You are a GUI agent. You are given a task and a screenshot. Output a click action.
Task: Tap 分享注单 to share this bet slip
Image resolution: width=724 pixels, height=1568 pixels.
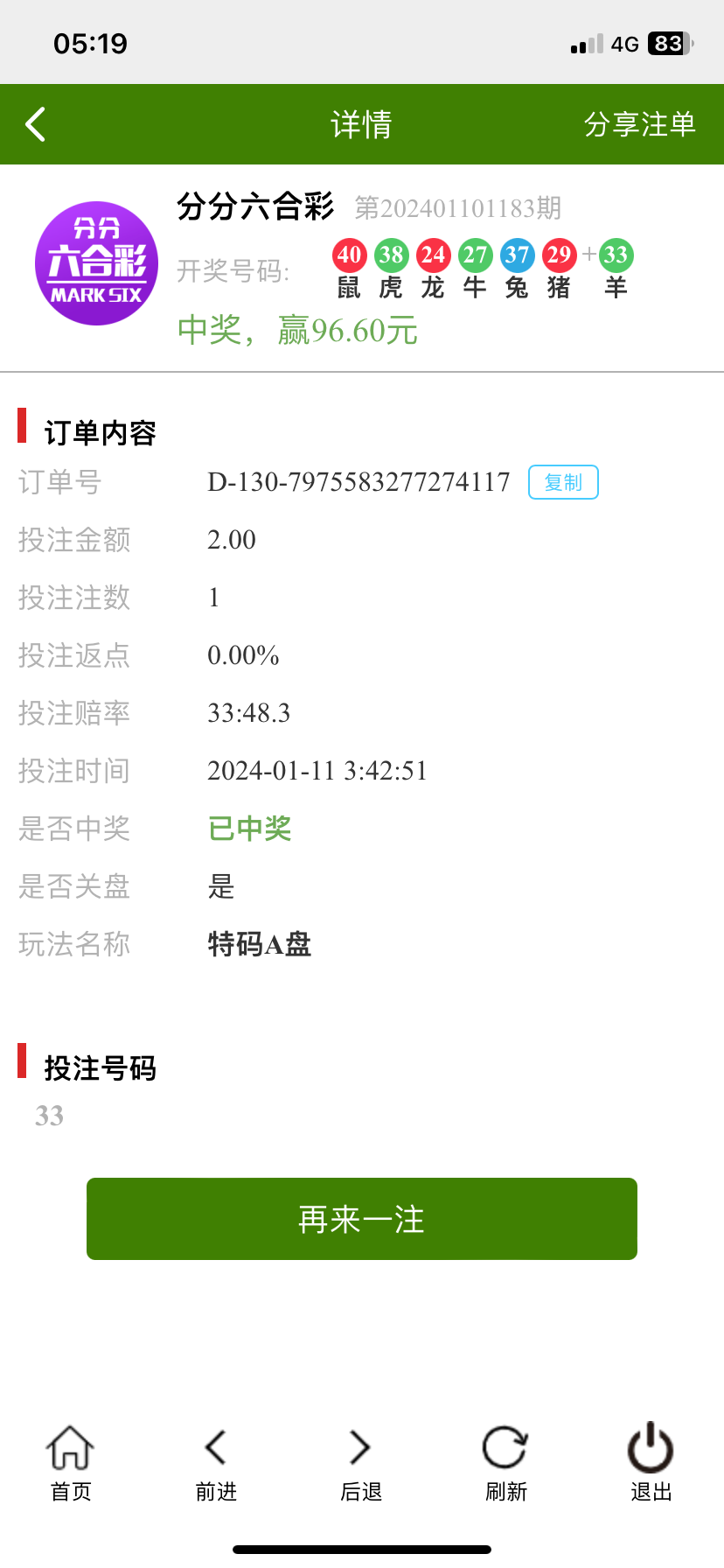click(640, 124)
